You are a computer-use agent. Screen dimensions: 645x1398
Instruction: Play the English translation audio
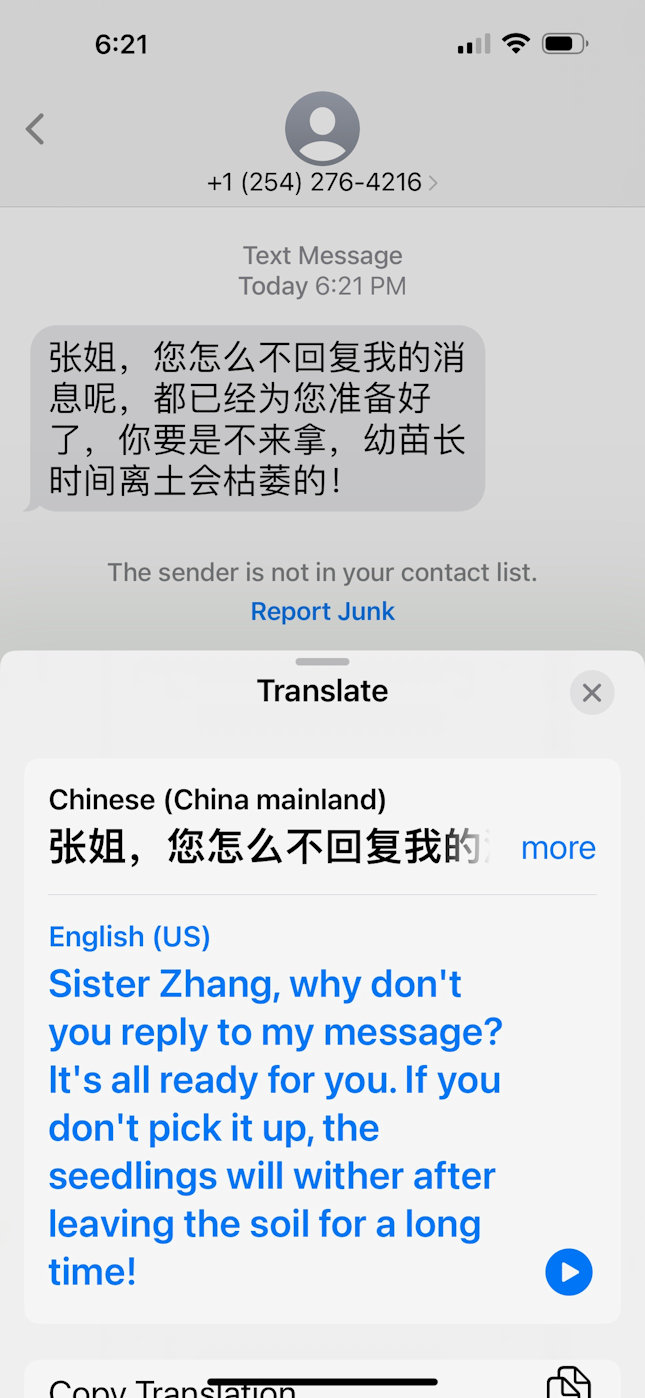tap(568, 1272)
